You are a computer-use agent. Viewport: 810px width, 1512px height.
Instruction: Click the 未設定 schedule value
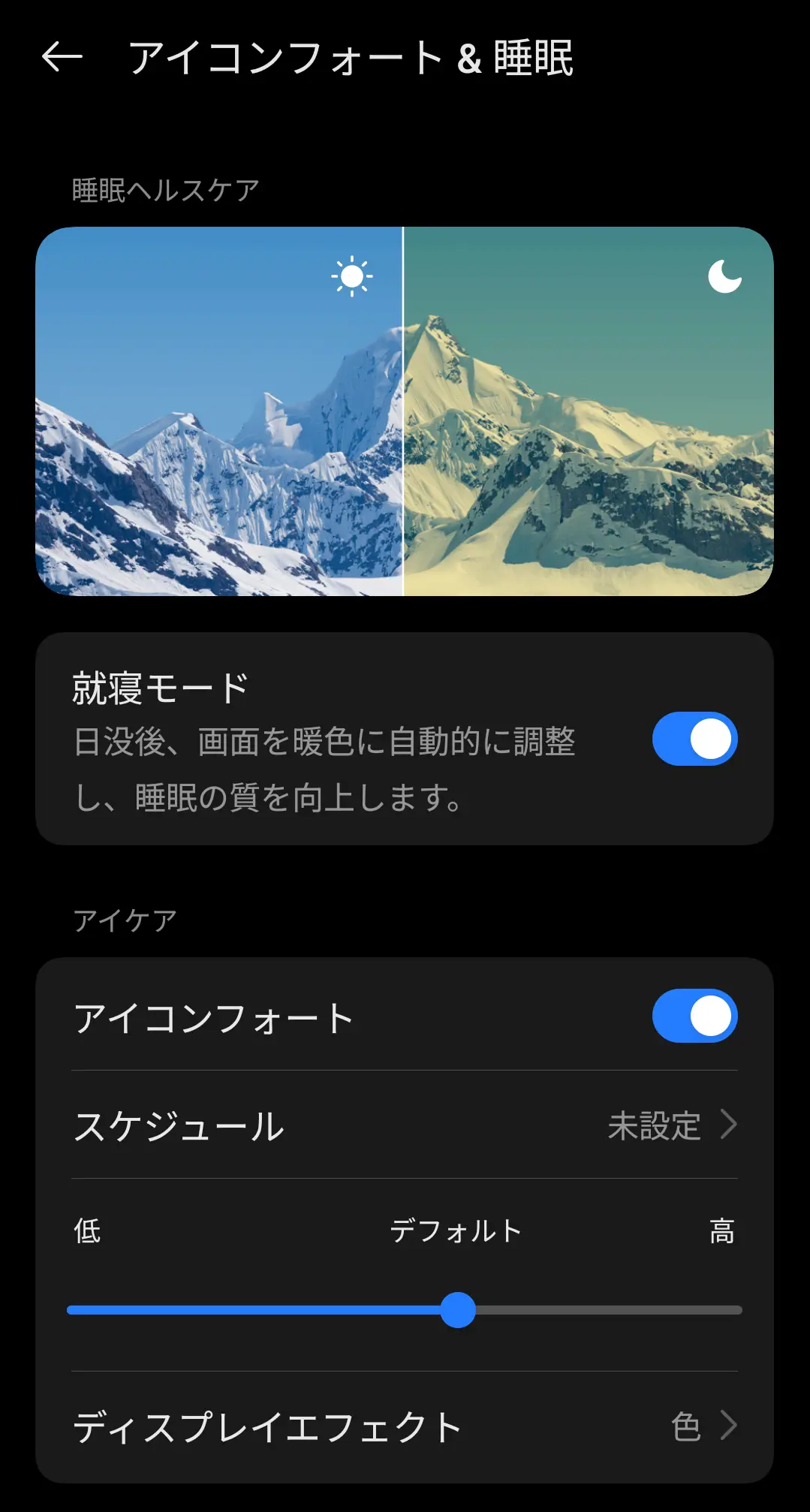point(653,1126)
